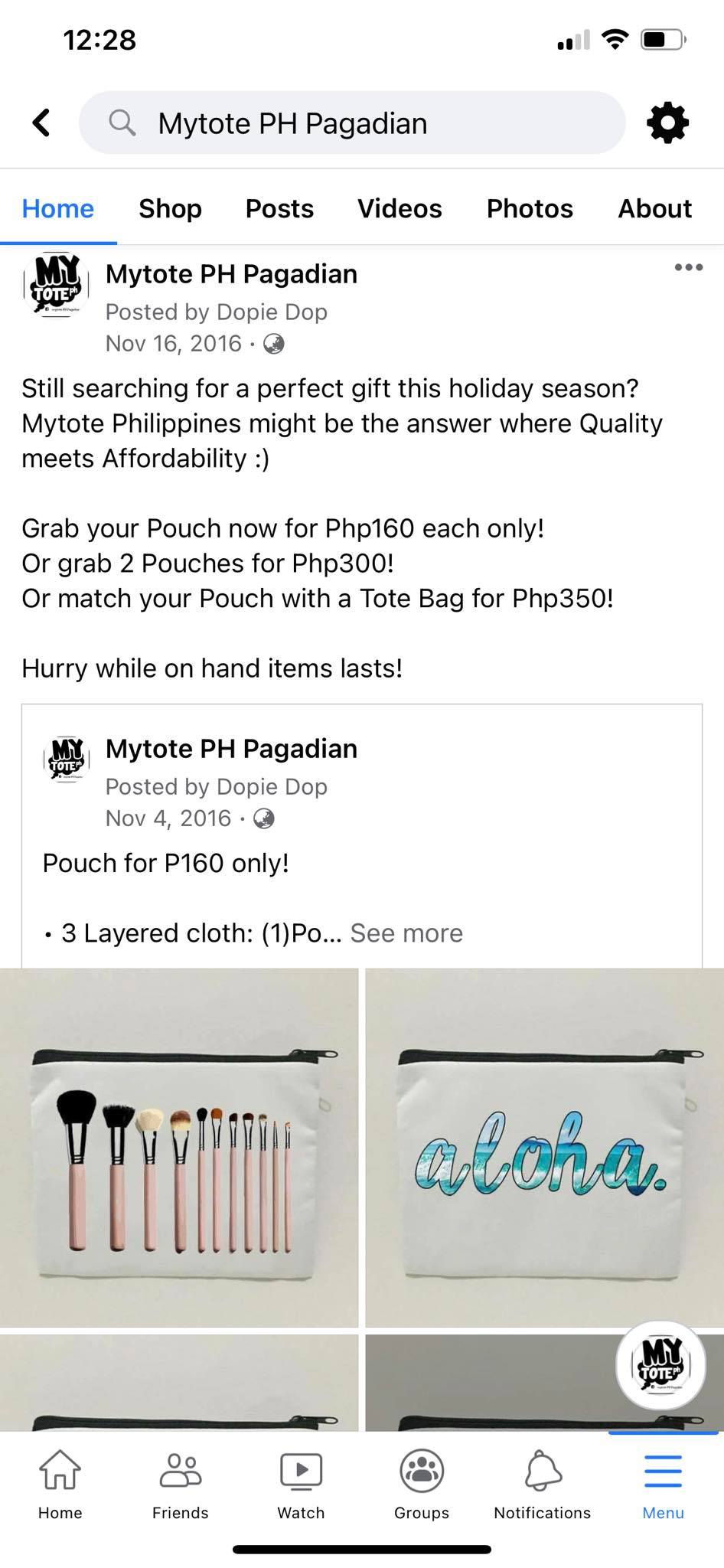Open the post's three-dot options menu
The image size is (724, 1568).
688,267
